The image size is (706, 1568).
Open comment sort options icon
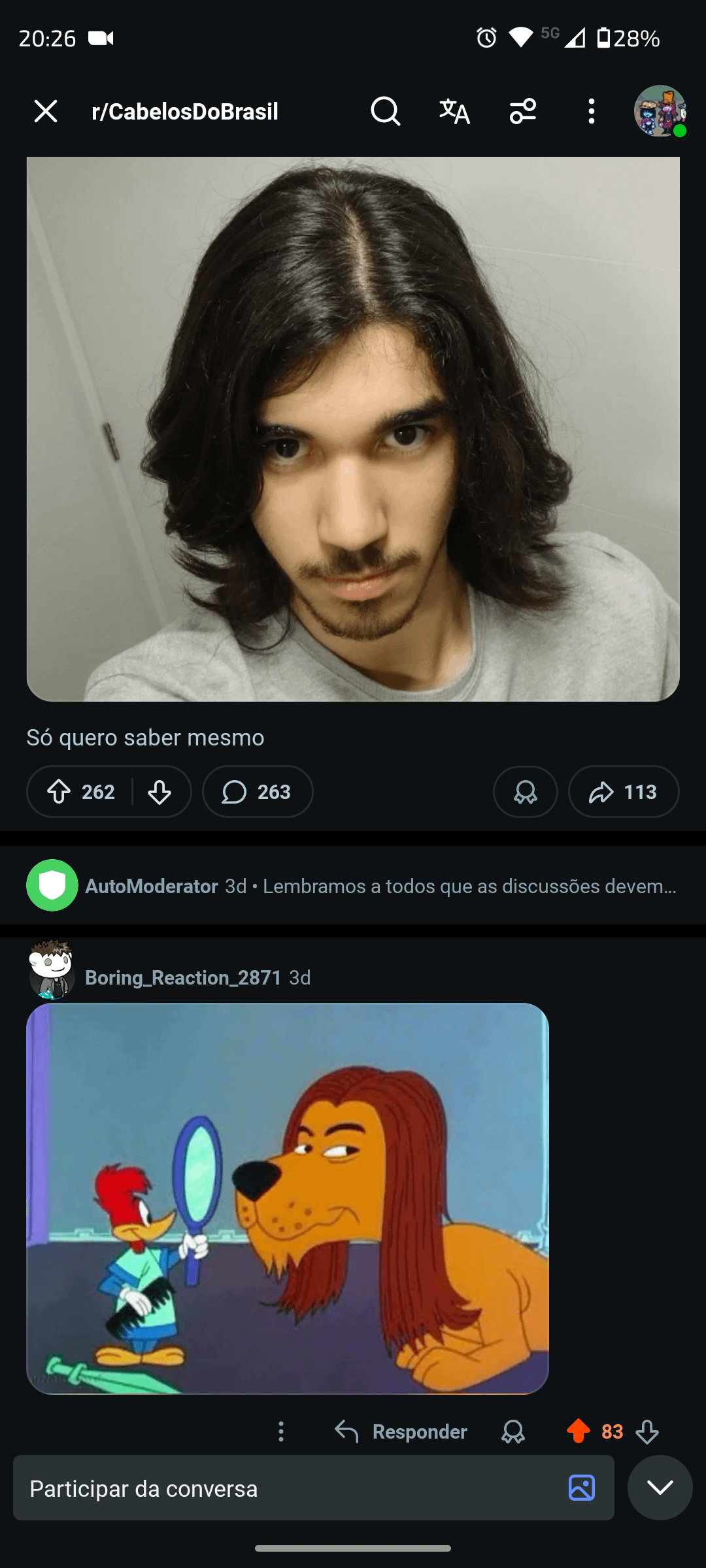pos(523,111)
